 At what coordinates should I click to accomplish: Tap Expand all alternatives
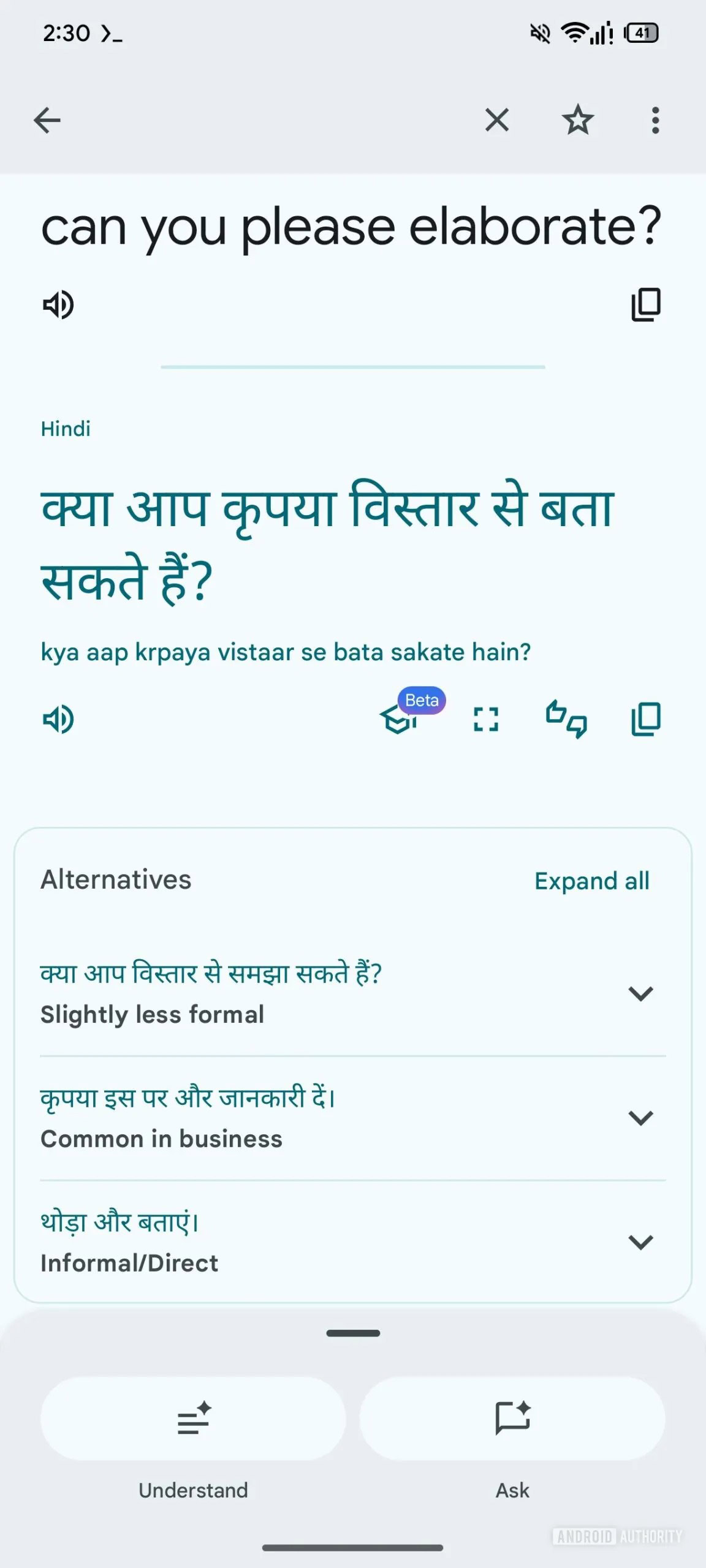tap(591, 881)
